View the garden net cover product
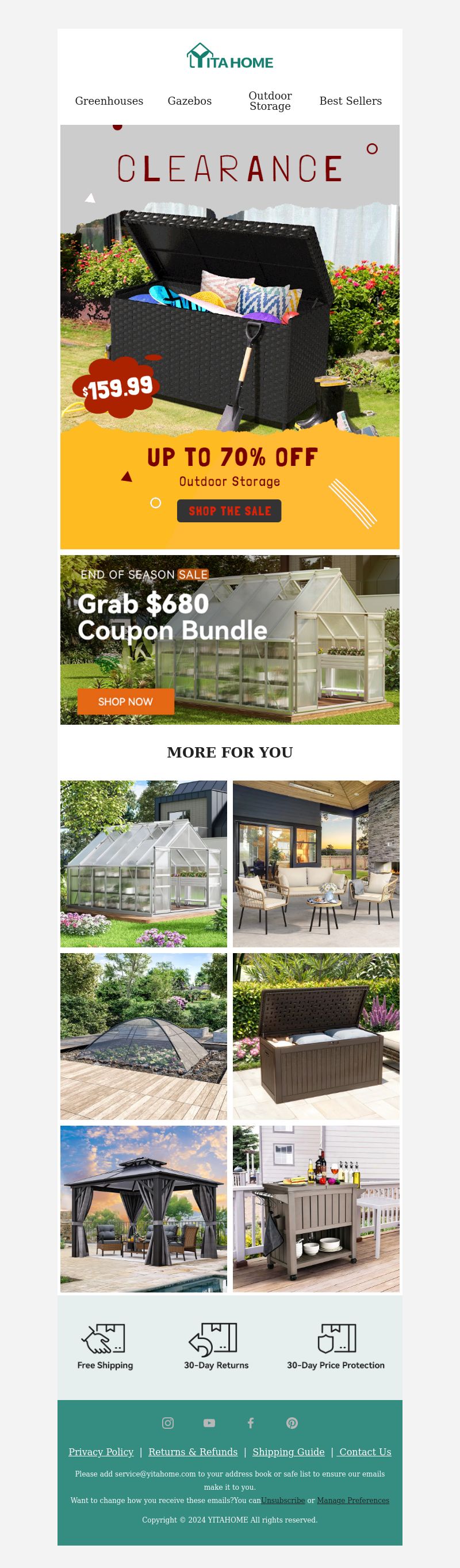460x1568 pixels. (144, 1036)
